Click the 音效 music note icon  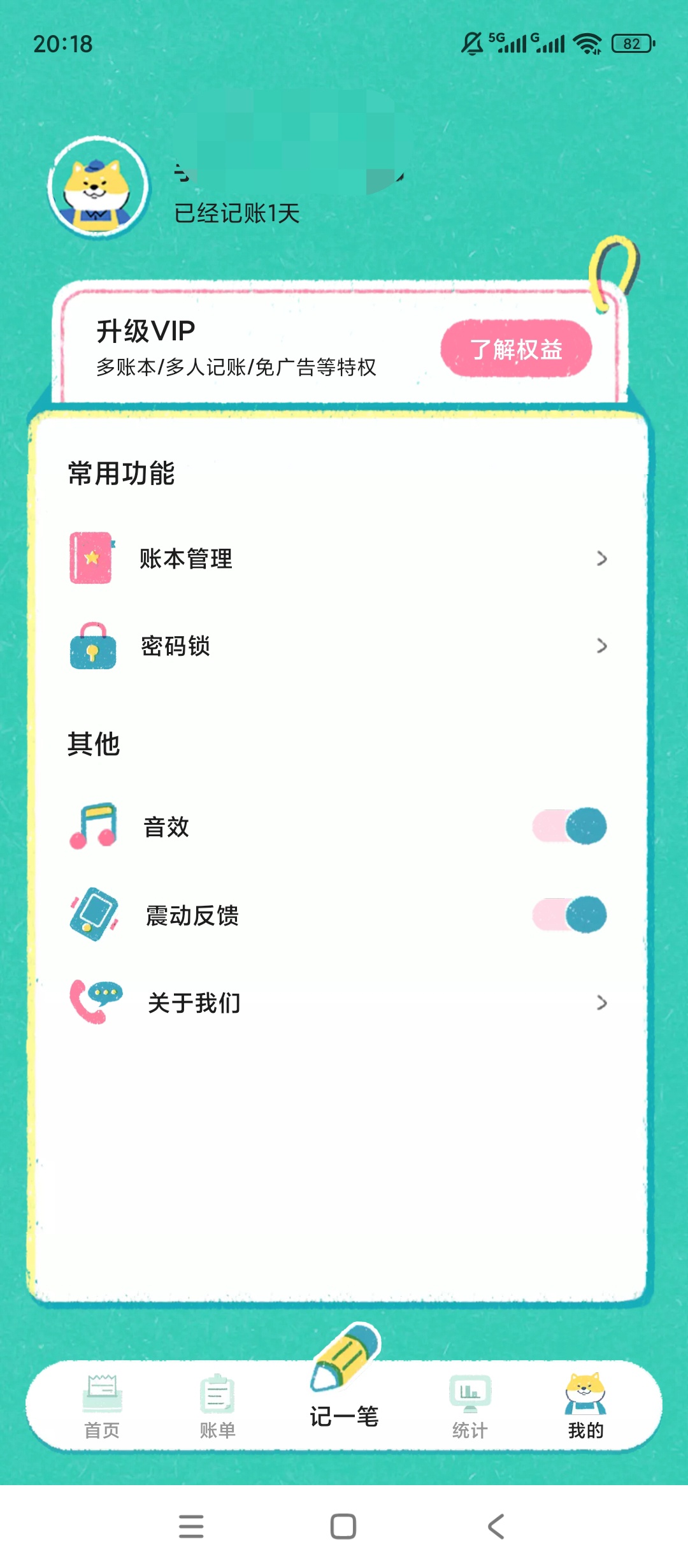[91, 827]
